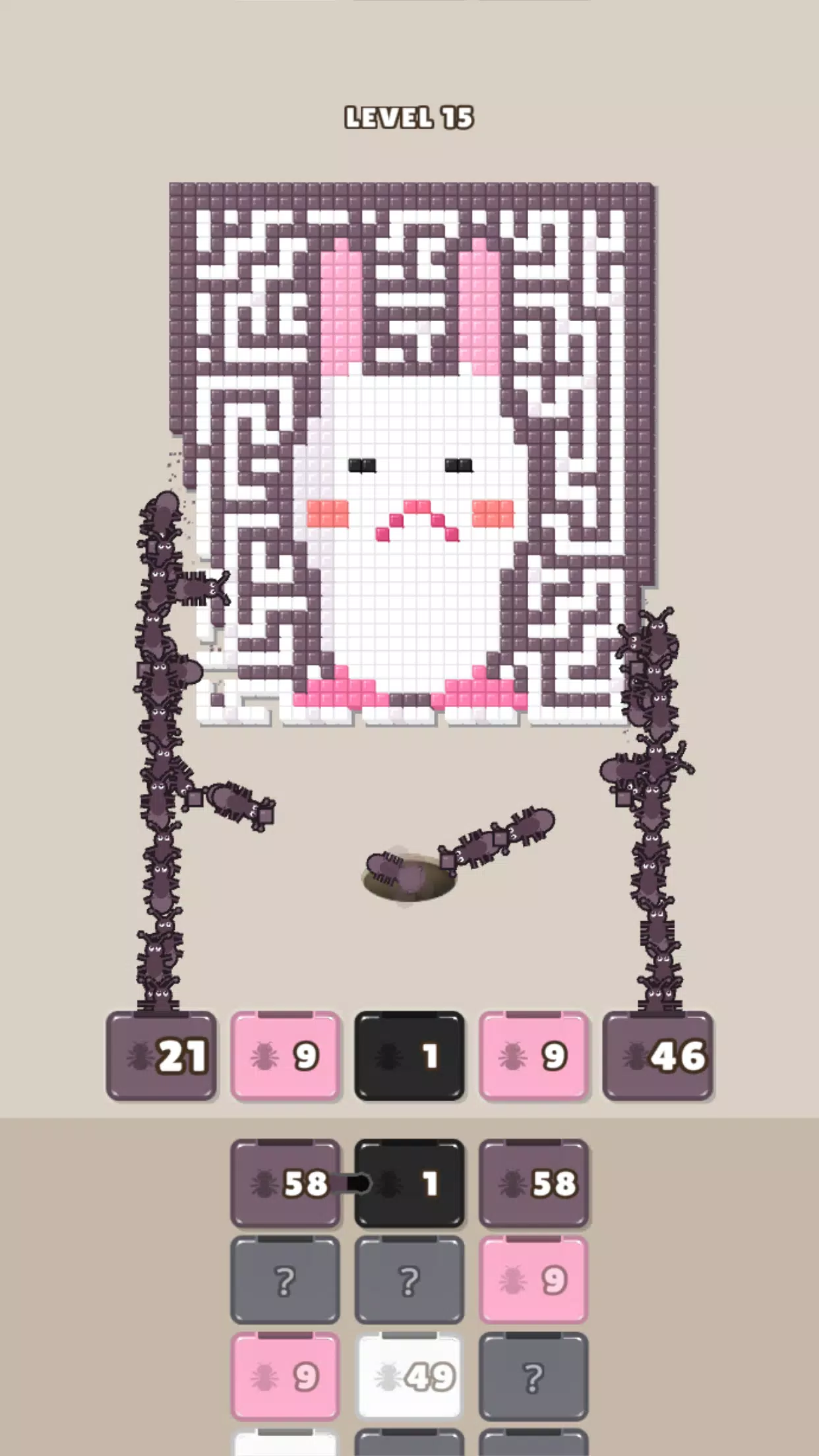Viewport: 819px width, 1456px height.
Task: Pick the black 1 block chained to purple 58
Action: coord(409,1183)
